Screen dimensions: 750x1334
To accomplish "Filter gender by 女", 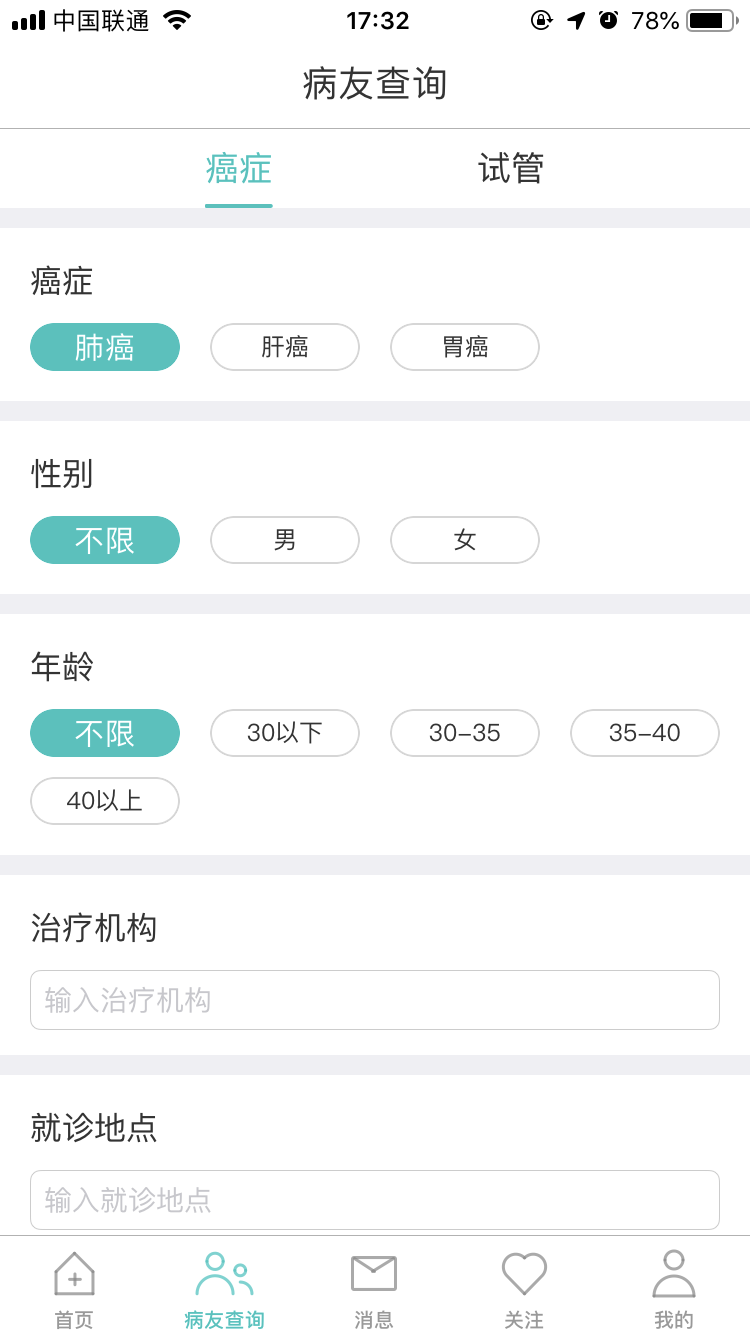I will [x=465, y=540].
